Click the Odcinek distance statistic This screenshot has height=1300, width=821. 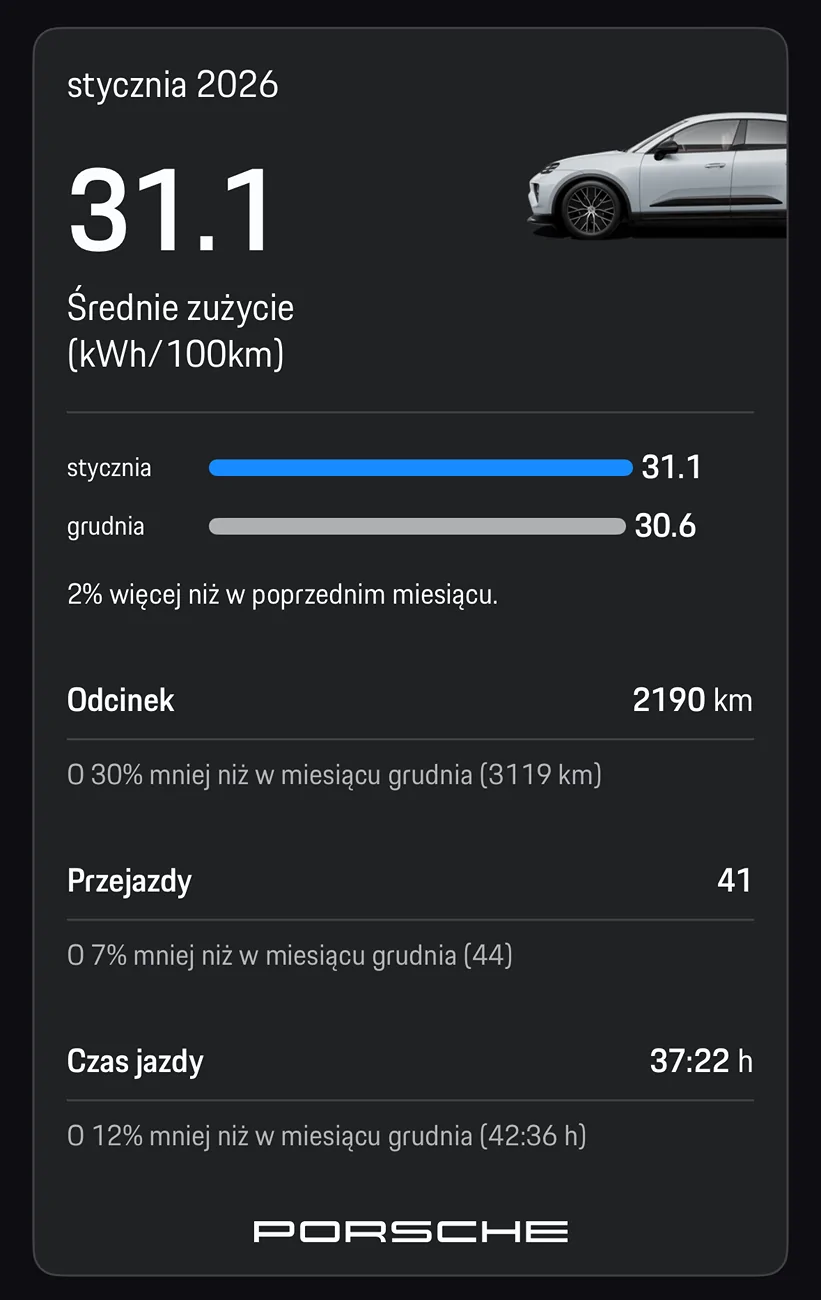120,700
